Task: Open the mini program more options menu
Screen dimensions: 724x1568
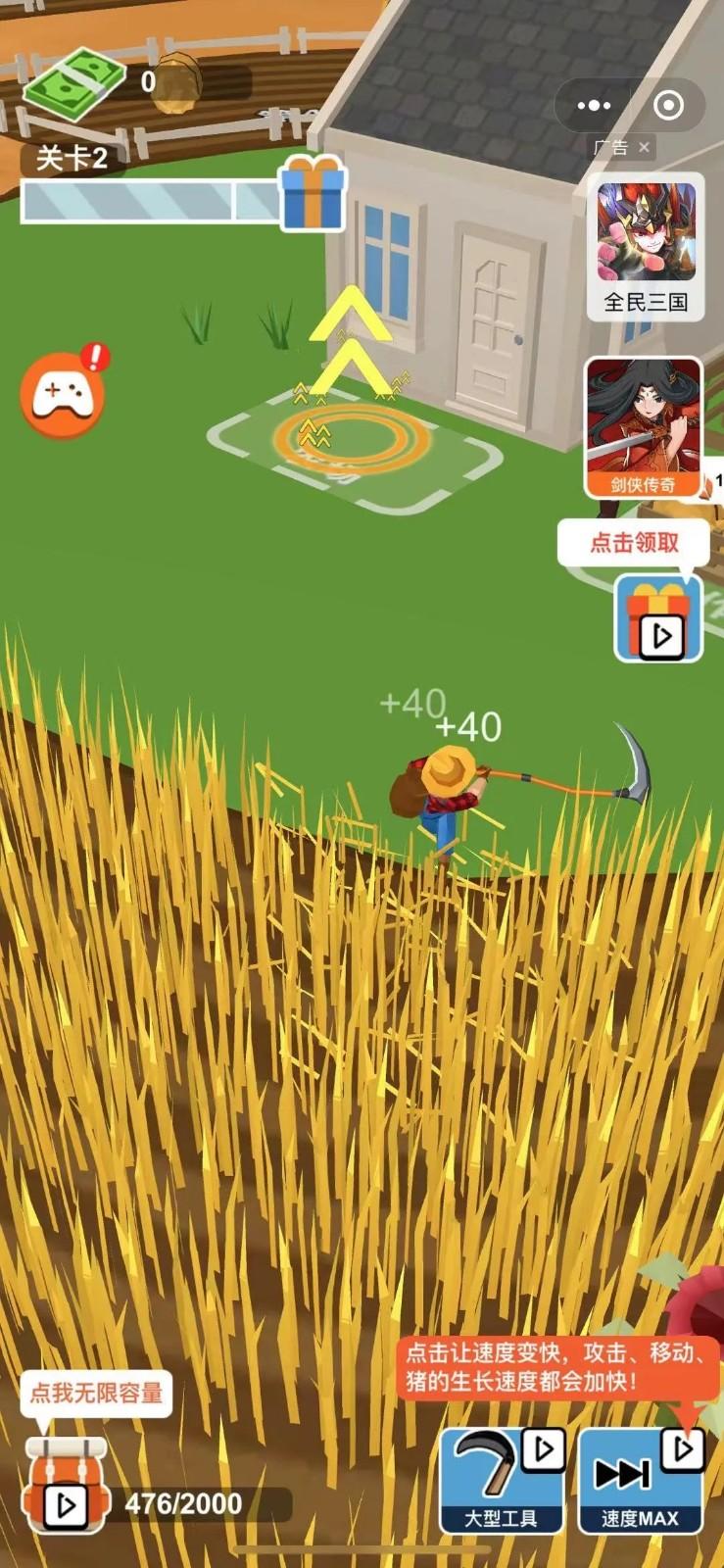Action: [x=594, y=105]
